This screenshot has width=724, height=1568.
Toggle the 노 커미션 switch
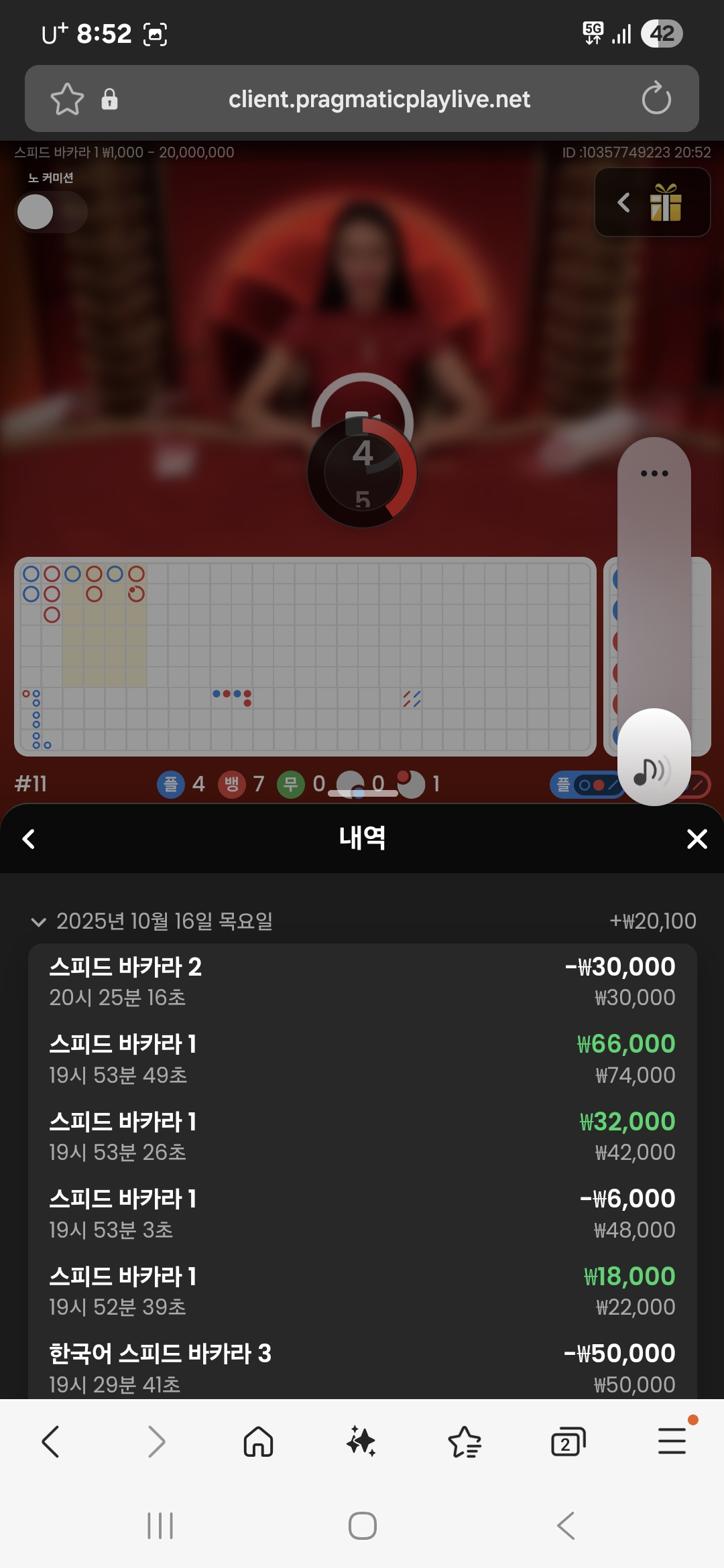[x=51, y=212]
